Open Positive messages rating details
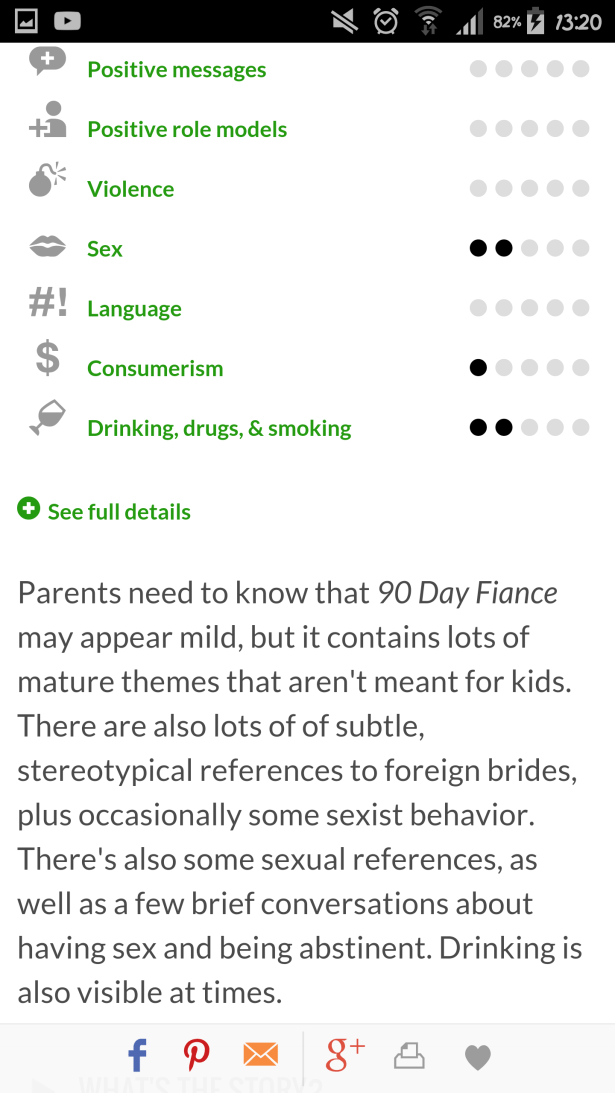615x1093 pixels. click(176, 70)
